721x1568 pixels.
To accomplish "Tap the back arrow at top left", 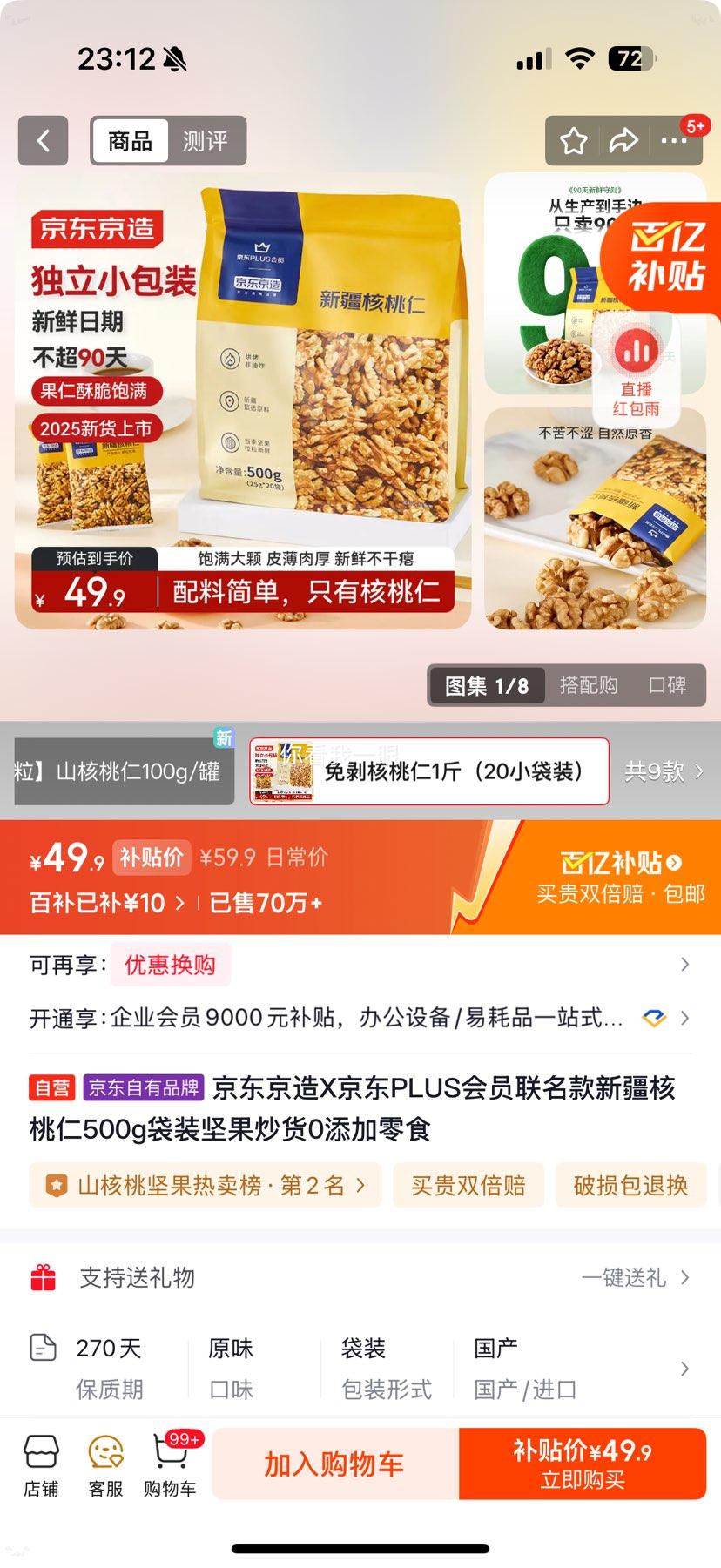I will click(42, 141).
